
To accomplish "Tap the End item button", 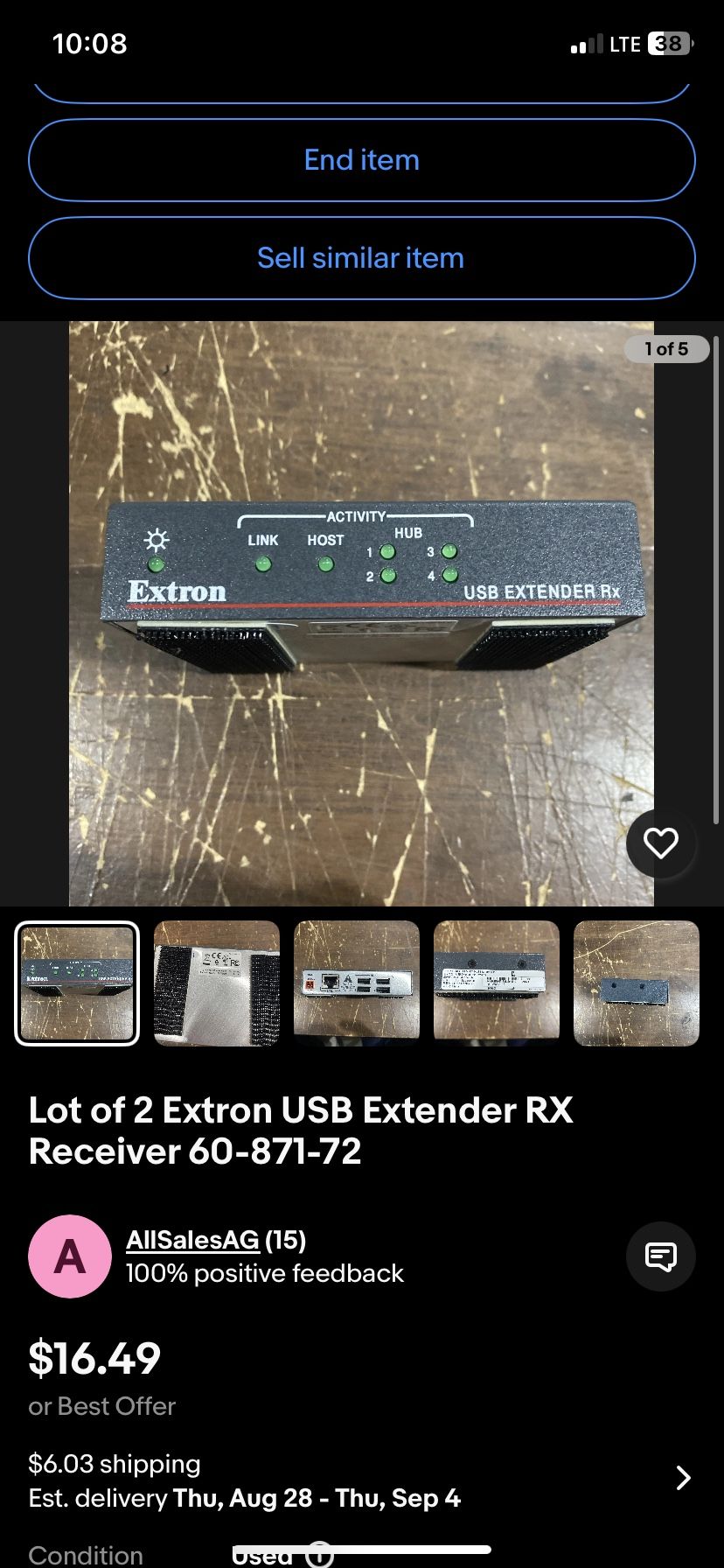I will click(361, 160).
